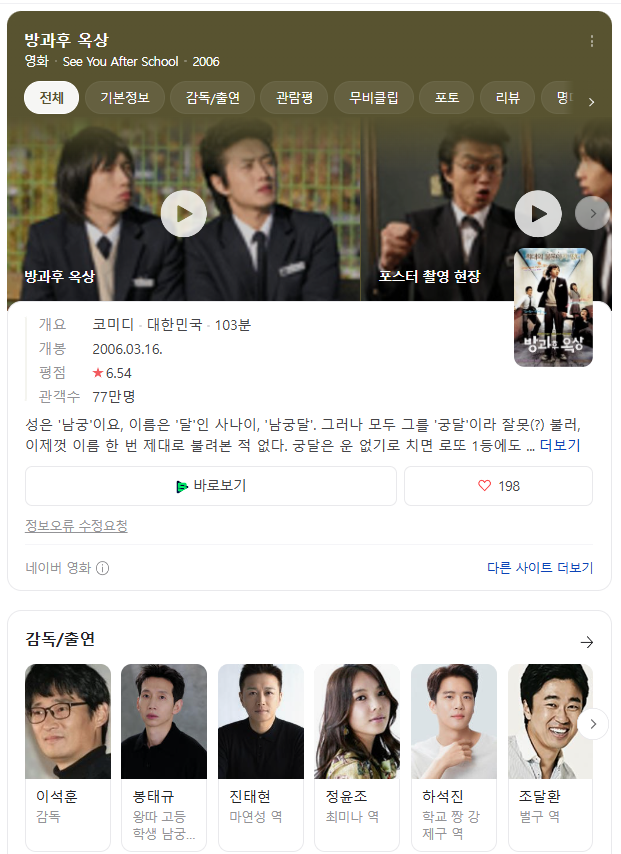Open the 정보오류 수정요청 link
The image size is (621, 854).
(76, 526)
